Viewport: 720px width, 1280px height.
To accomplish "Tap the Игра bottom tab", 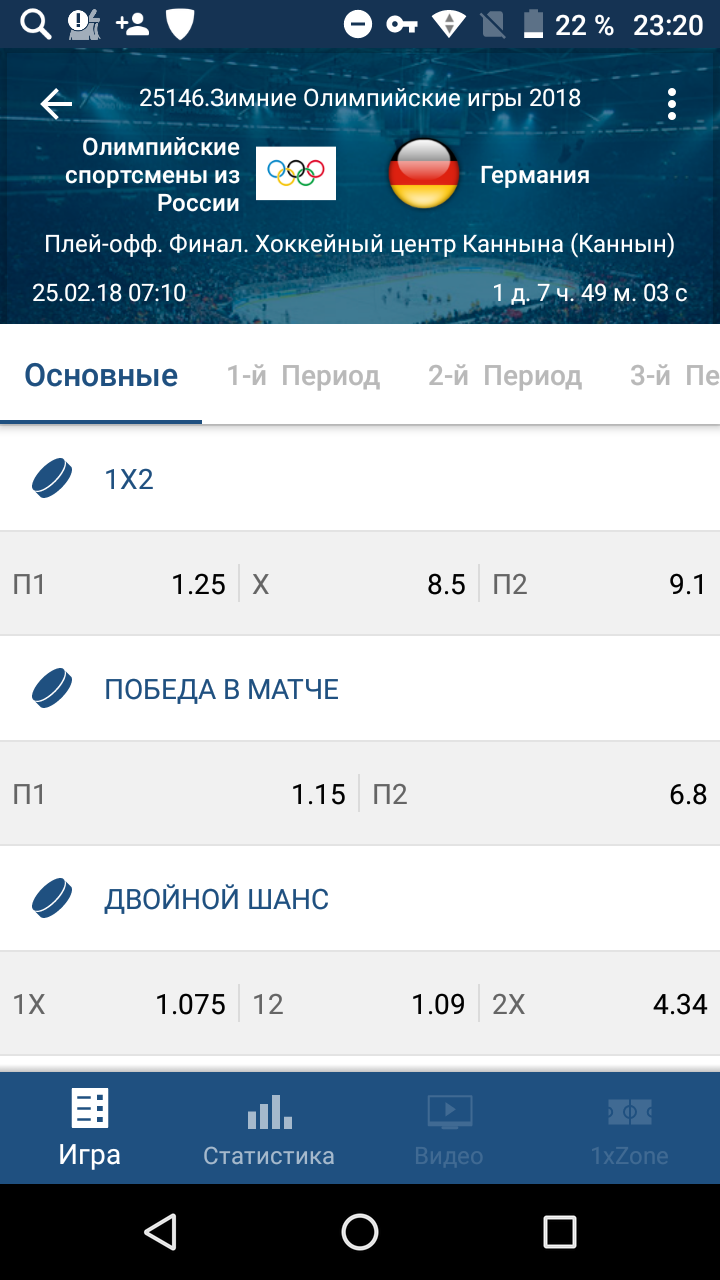I will [x=90, y=1129].
